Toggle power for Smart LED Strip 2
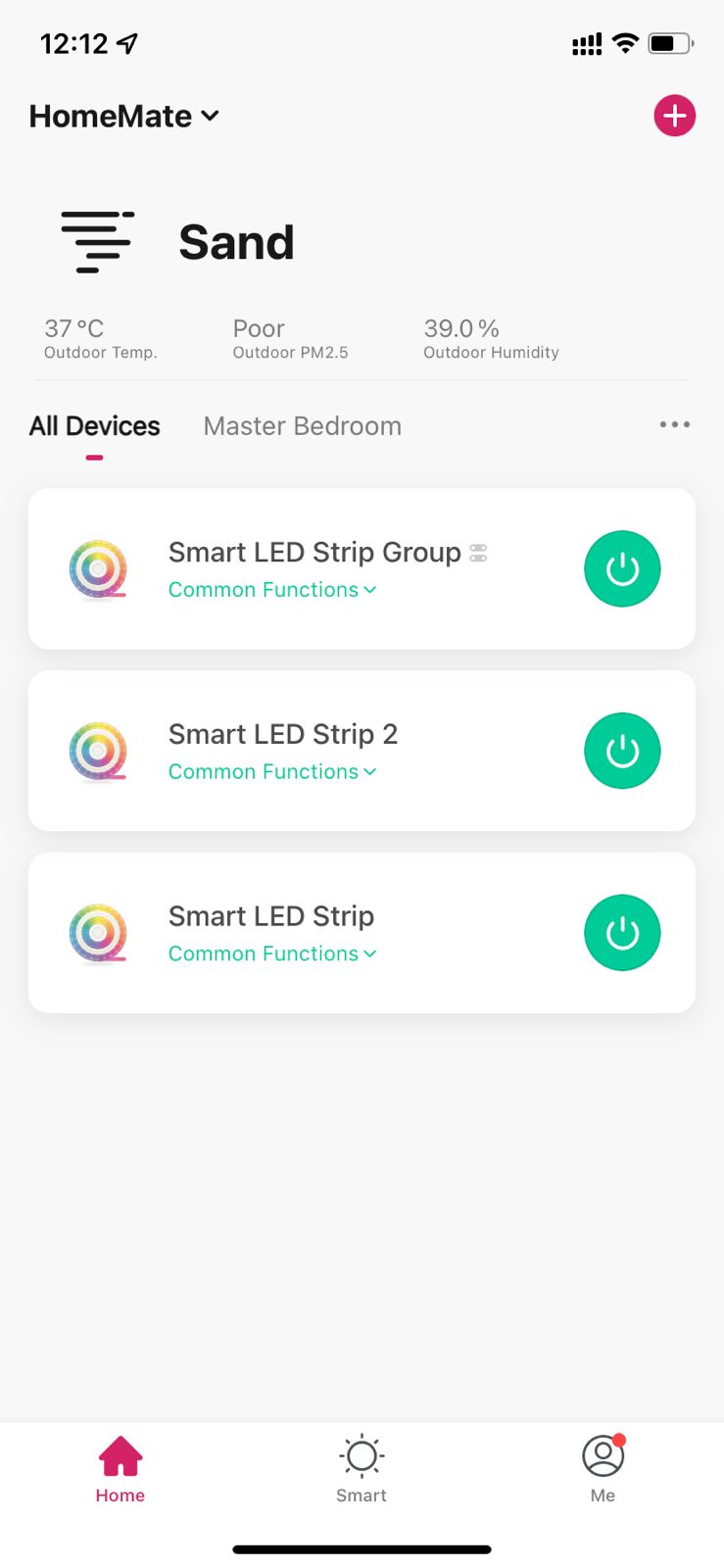 (622, 751)
